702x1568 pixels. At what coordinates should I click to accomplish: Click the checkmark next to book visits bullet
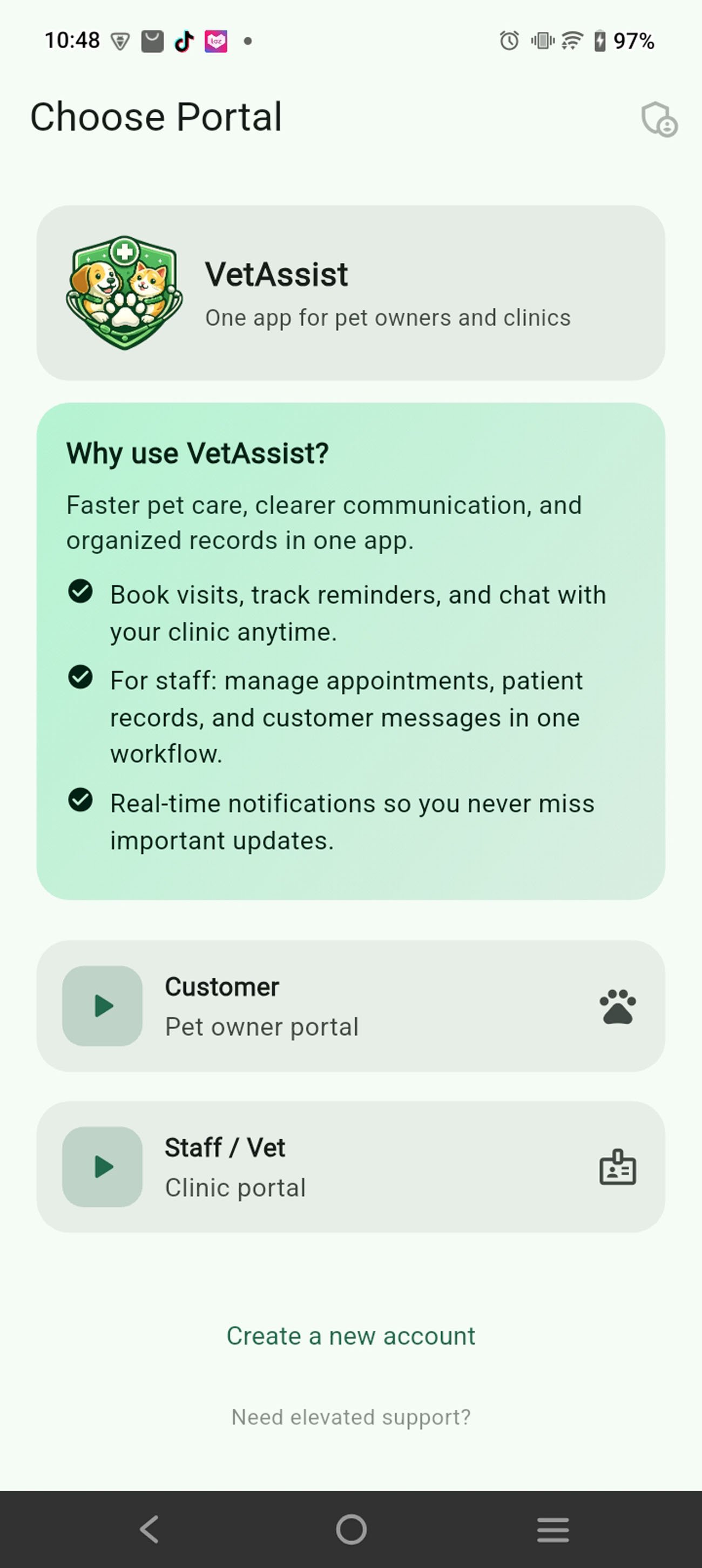[x=82, y=594]
